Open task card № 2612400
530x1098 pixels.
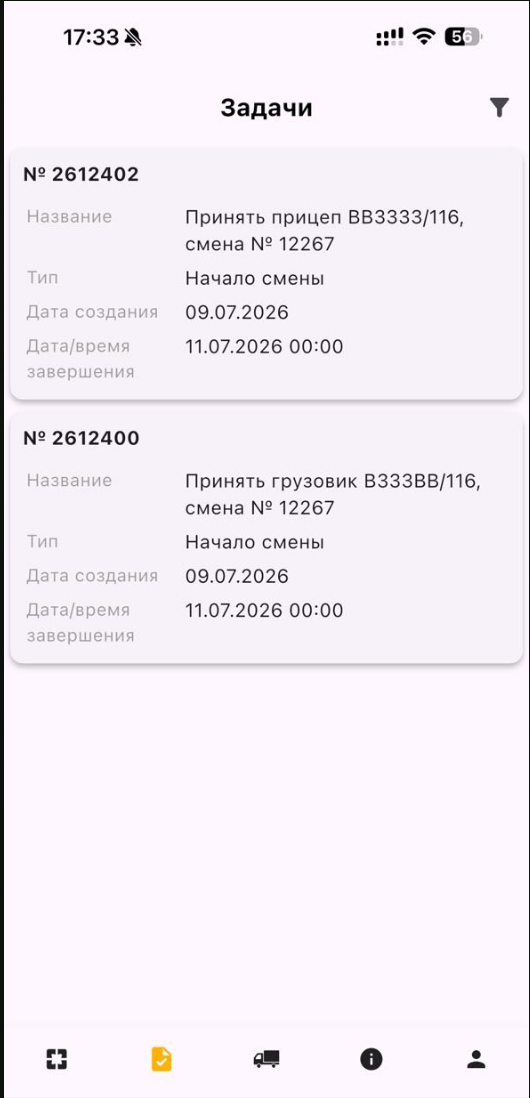266,537
